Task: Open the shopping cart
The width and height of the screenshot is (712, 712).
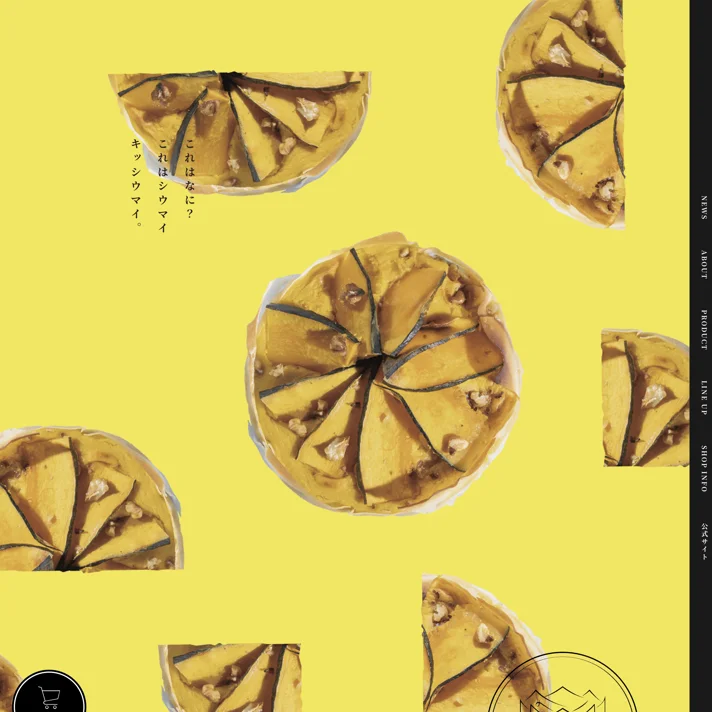Action: coord(49,697)
